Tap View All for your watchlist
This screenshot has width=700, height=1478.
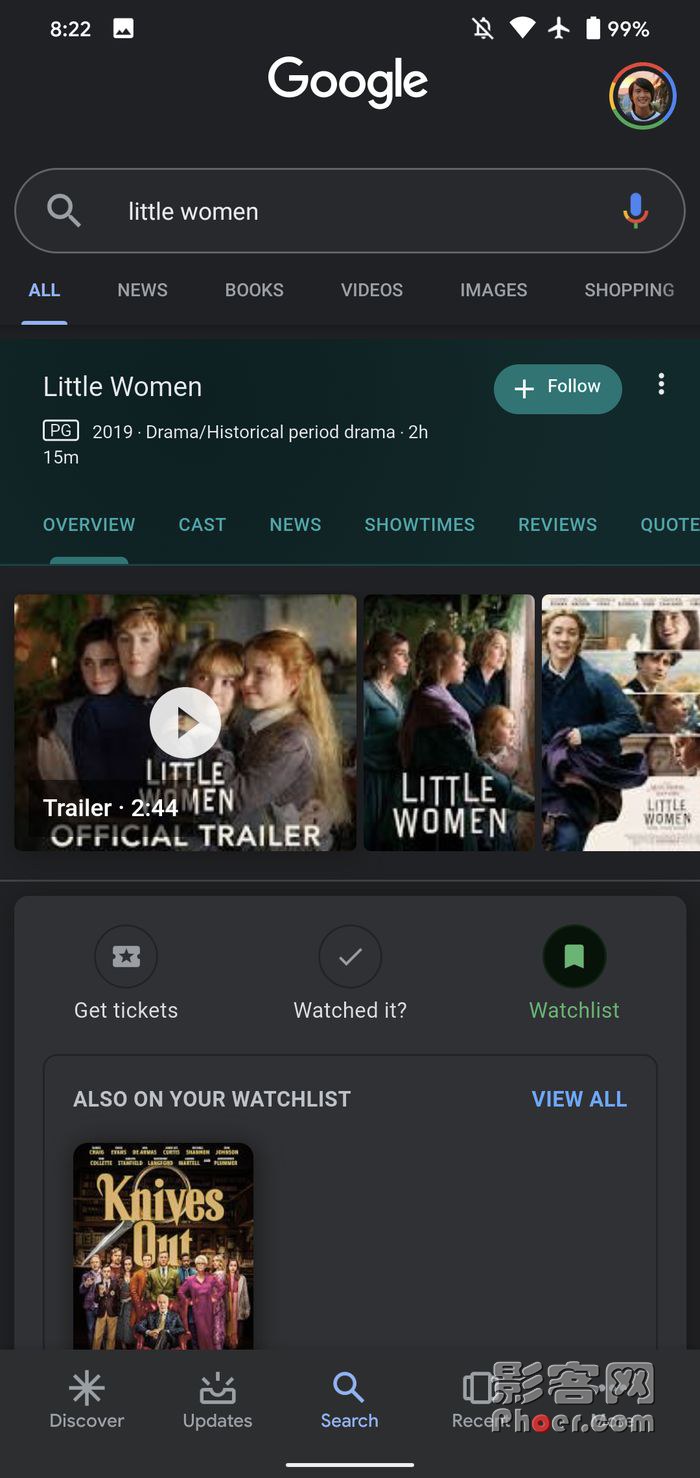(x=579, y=1099)
